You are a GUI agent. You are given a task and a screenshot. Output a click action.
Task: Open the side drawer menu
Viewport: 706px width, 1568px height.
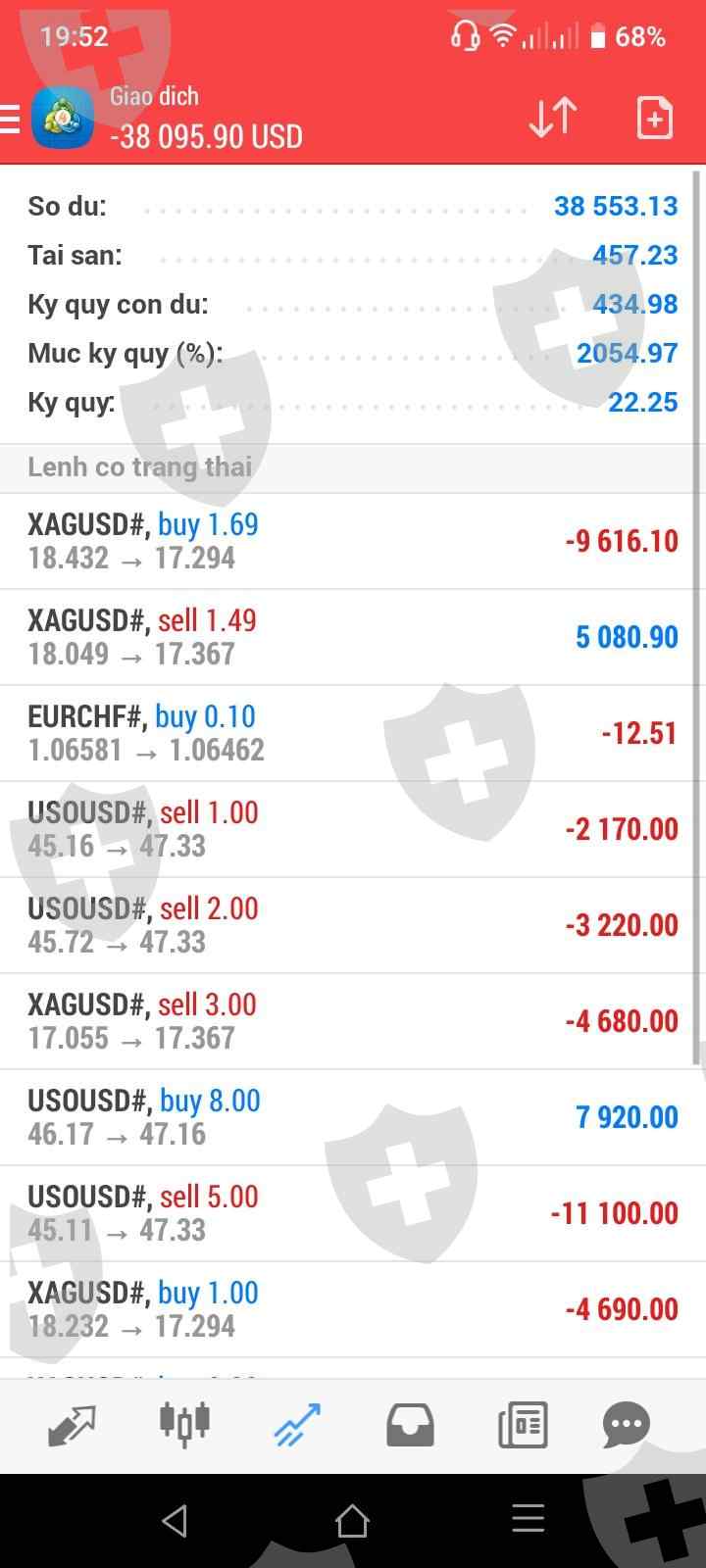click(12, 120)
